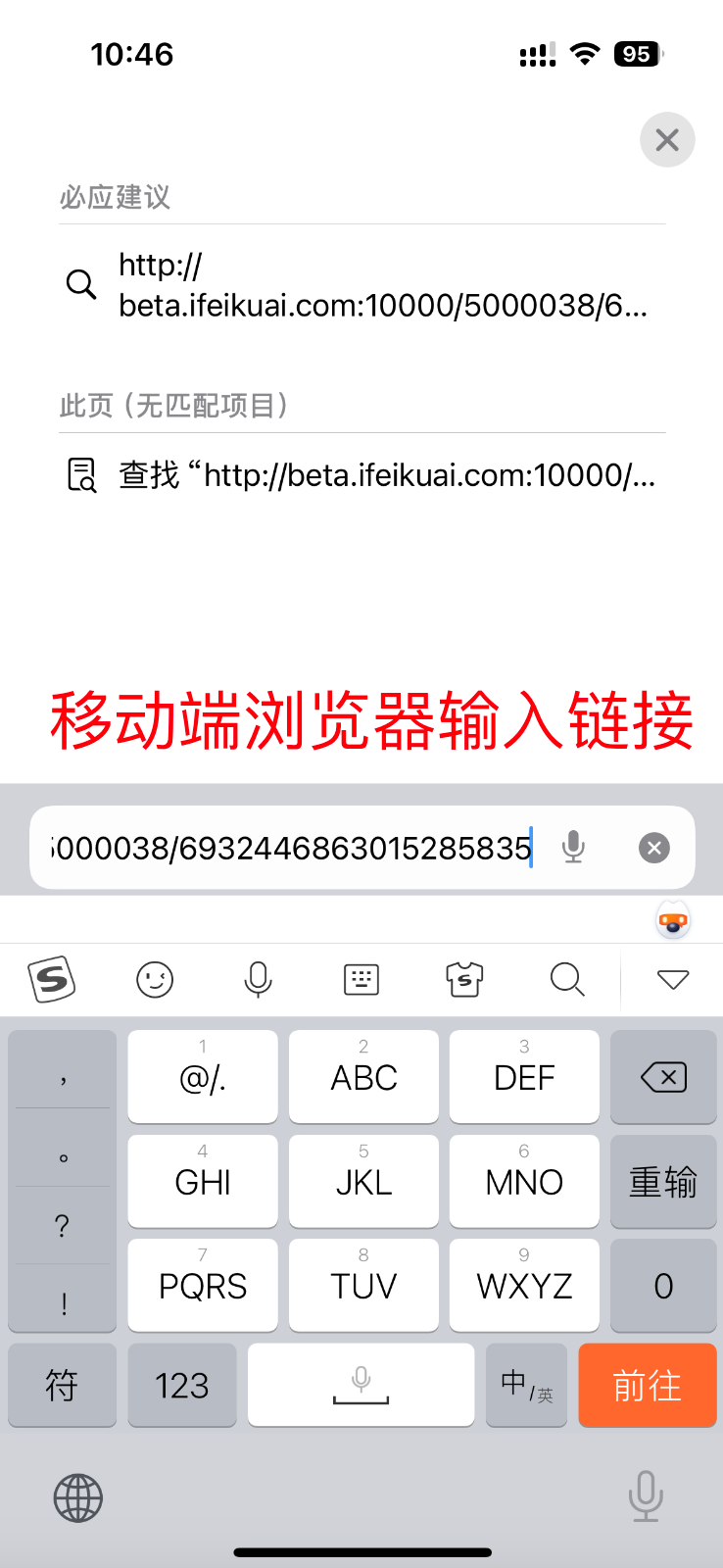
Task: Switch to the 123 number keyboard
Action: (182, 1386)
